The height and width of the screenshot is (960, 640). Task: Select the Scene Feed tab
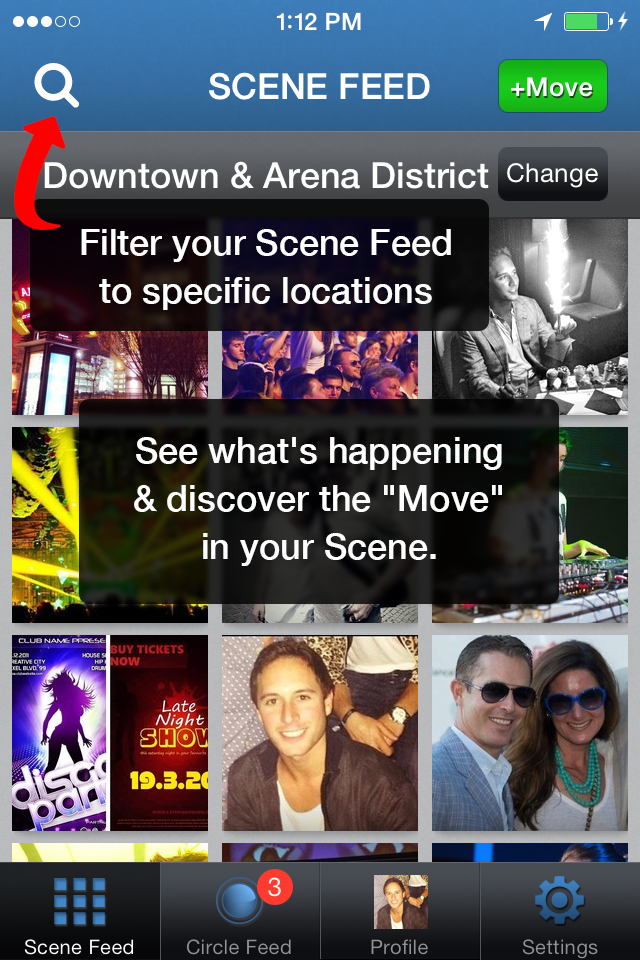coord(79,912)
